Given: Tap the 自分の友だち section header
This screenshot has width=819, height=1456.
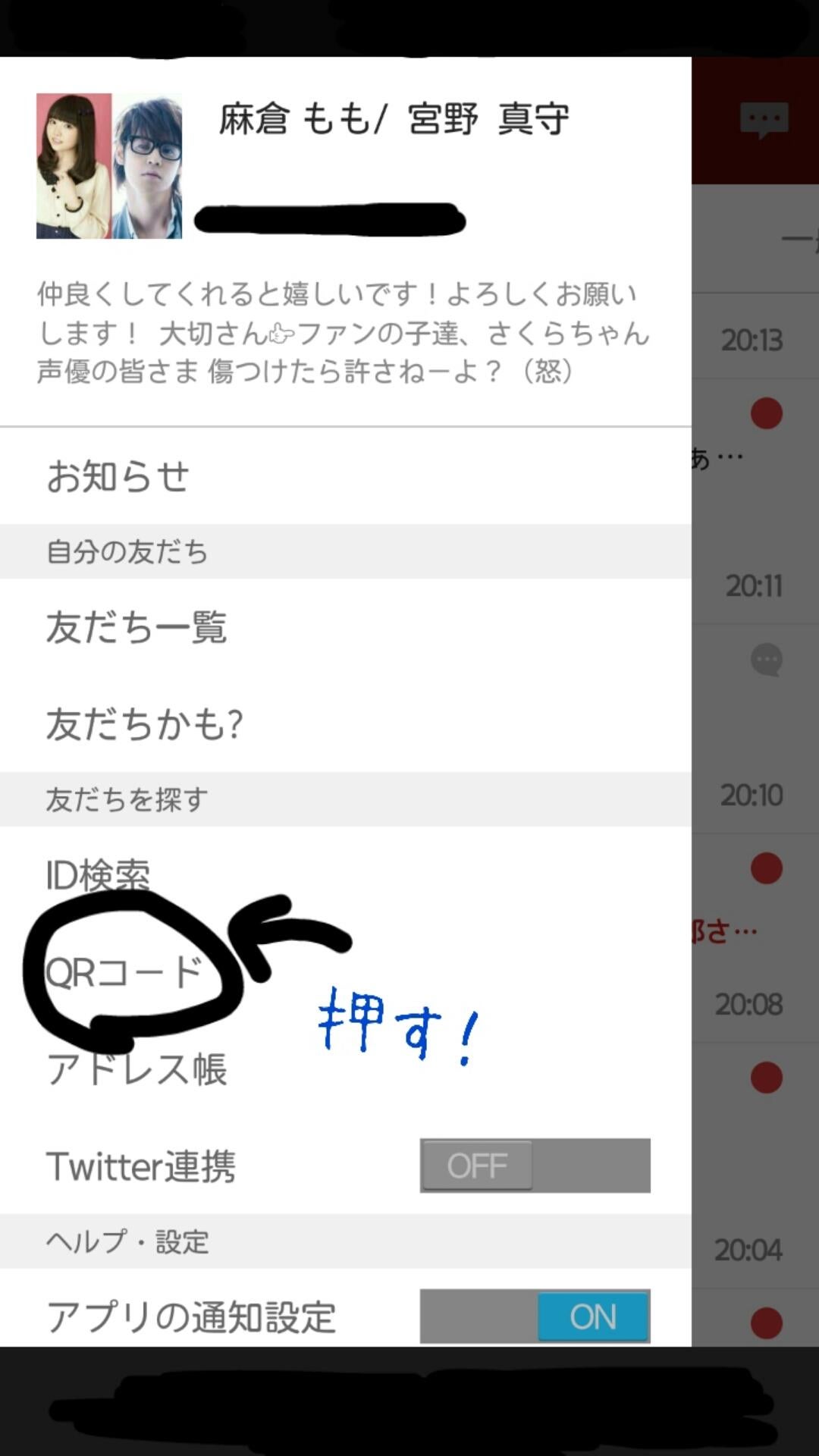Looking at the screenshot, I should [129, 552].
